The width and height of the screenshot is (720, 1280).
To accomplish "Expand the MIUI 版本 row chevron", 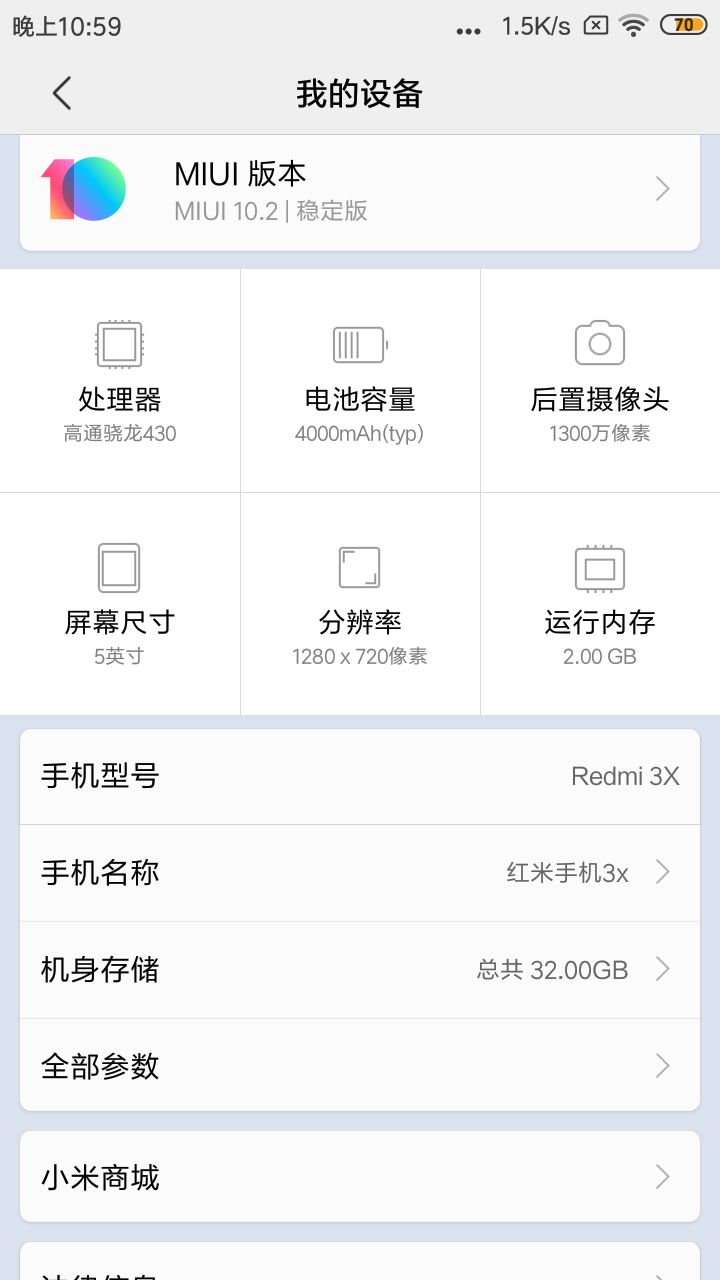I will pos(661,188).
